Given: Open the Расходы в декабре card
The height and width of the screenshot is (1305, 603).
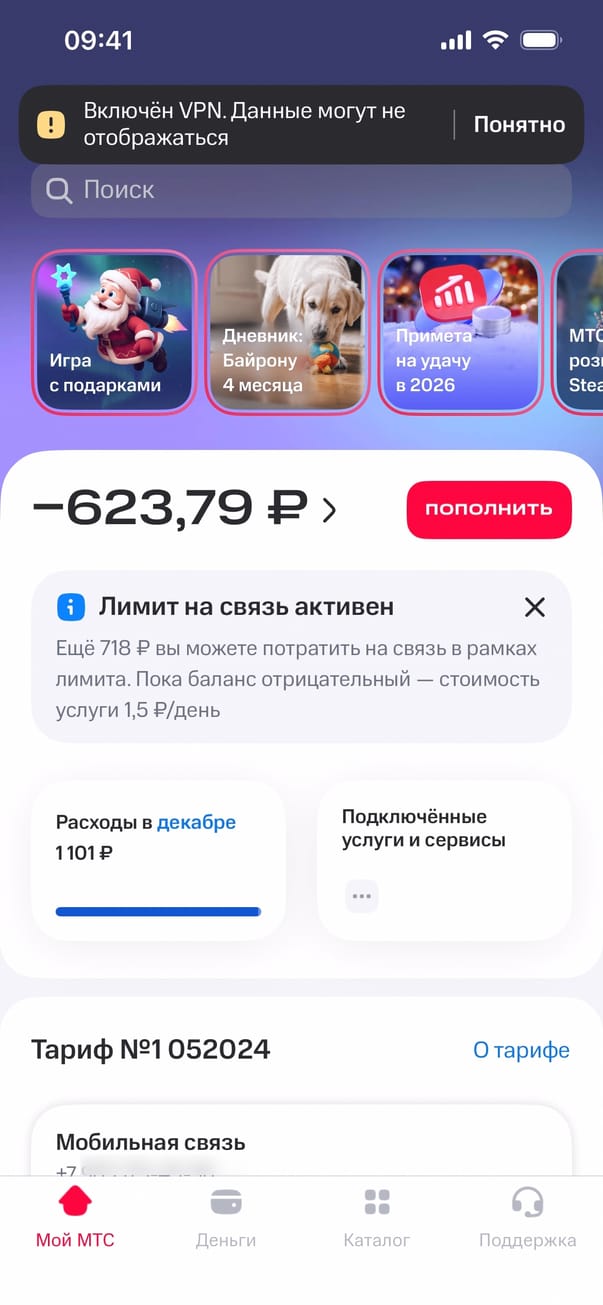Looking at the screenshot, I should pyautogui.click(x=158, y=860).
